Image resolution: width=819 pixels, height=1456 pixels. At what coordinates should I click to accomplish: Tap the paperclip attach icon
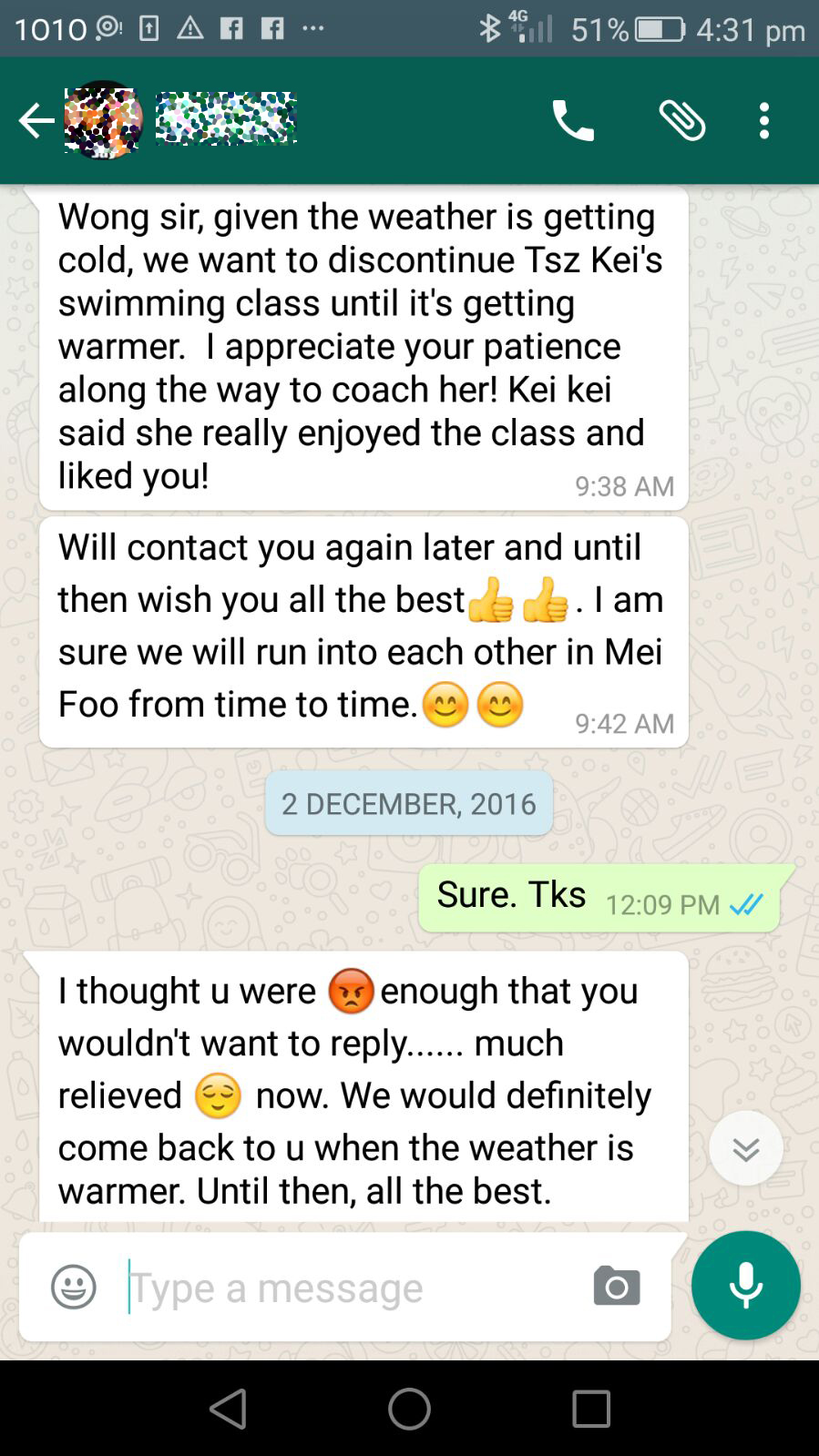682,120
